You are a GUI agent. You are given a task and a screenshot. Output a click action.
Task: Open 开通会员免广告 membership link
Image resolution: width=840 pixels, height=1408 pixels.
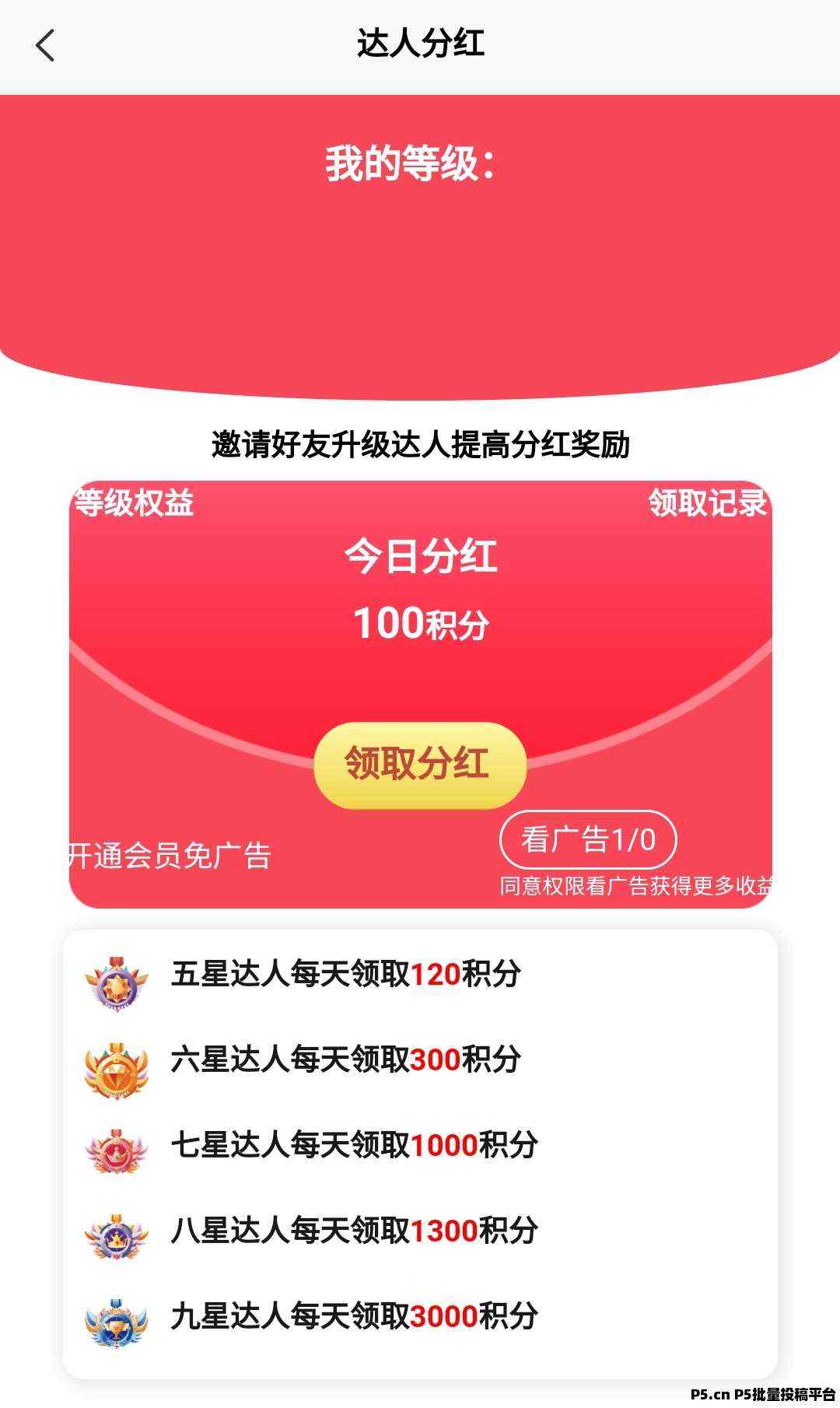(170, 856)
